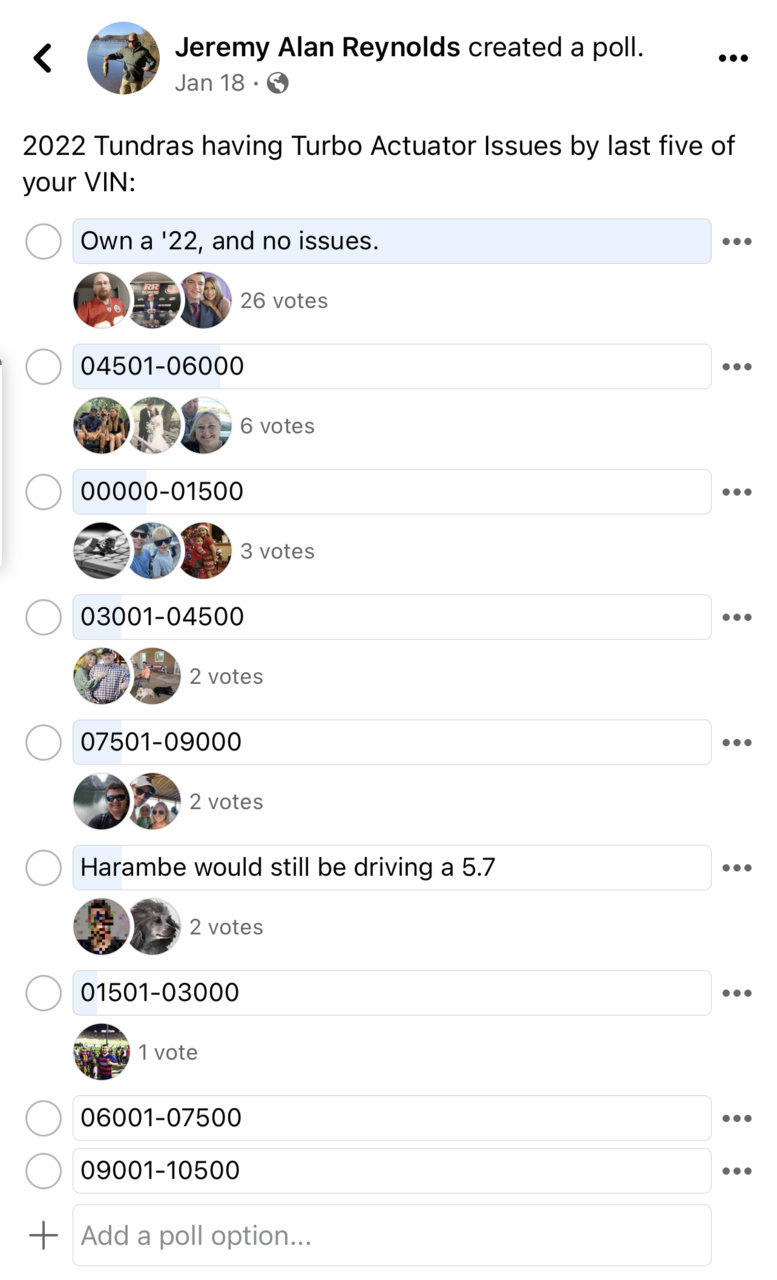Pick the 03001-04500 poll option
This screenshot has height=1280, width=777.
43,617
